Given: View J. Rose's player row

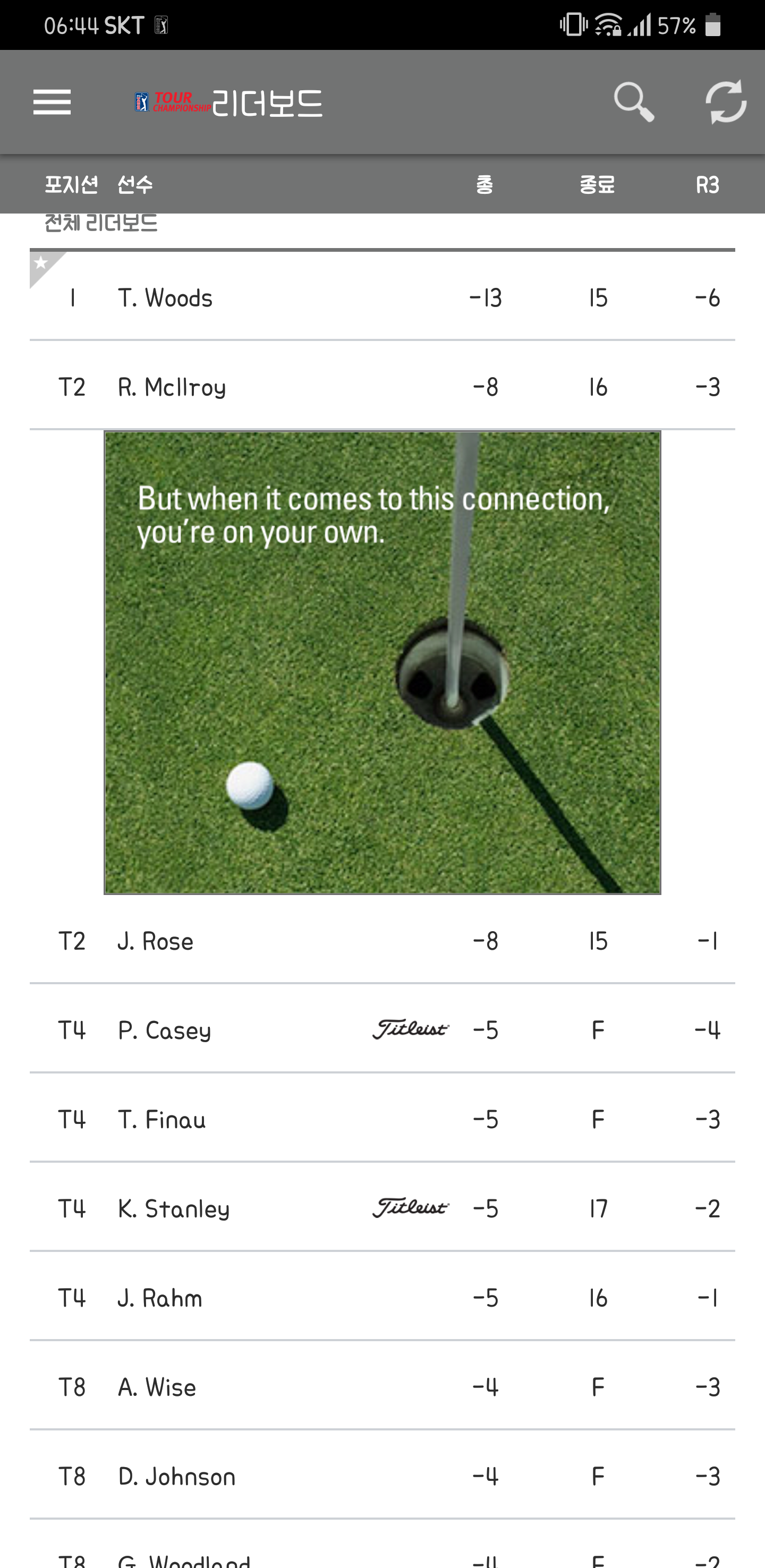Looking at the screenshot, I should pyautogui.click(x=382, y=941).
